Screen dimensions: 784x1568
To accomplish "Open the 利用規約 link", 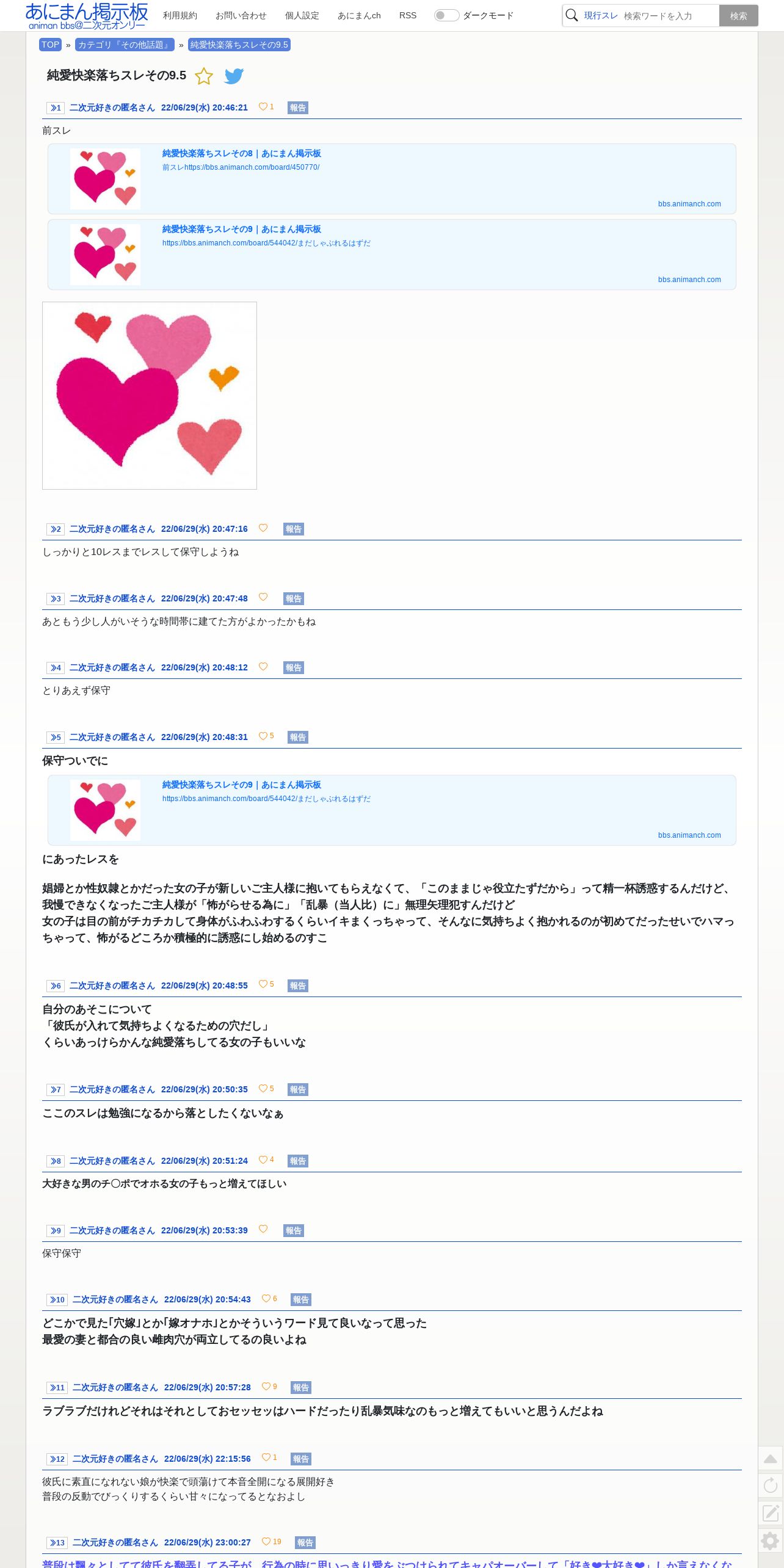I will (180, 15).
